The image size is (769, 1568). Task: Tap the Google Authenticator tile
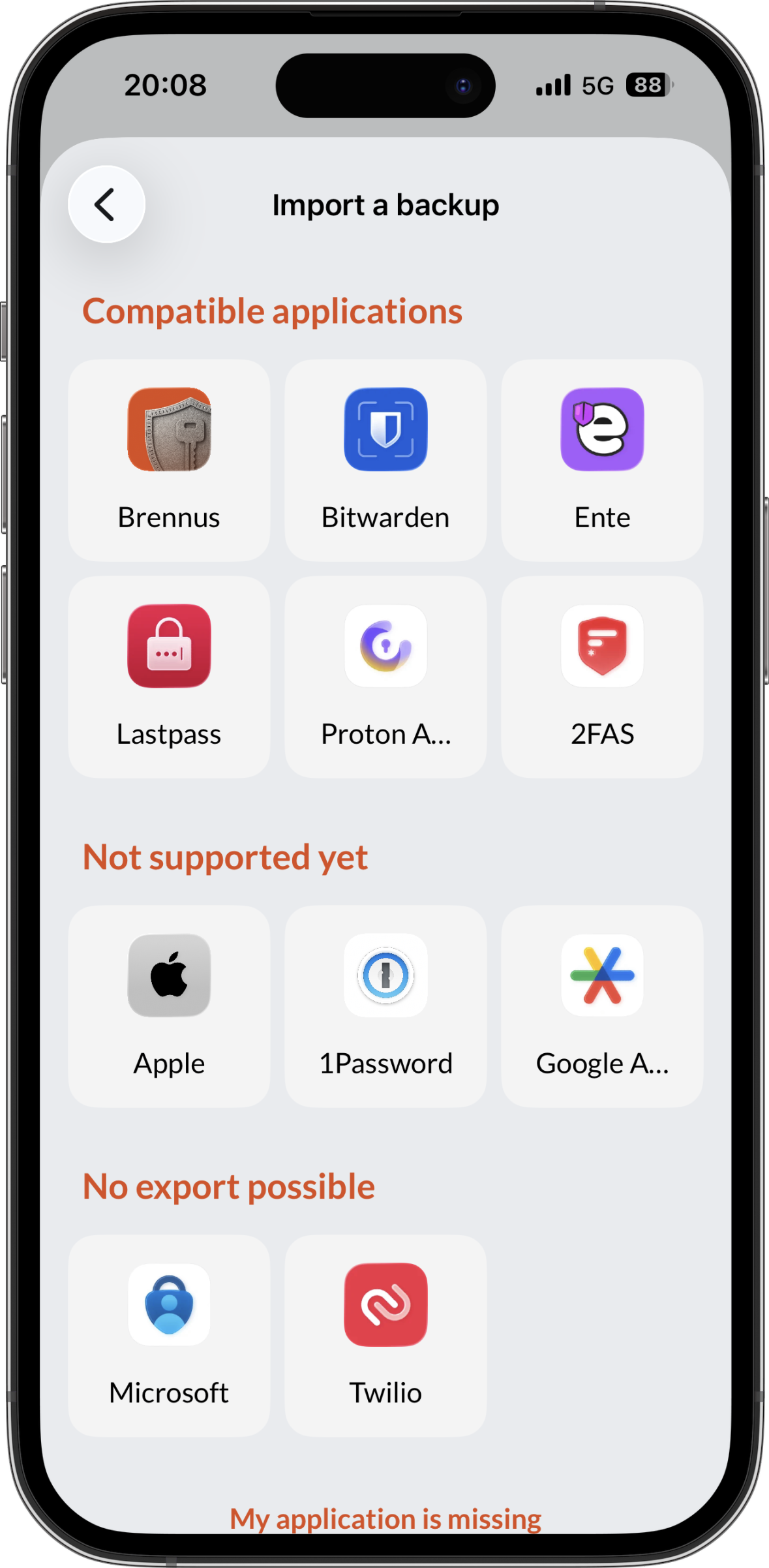(602, 1006)
